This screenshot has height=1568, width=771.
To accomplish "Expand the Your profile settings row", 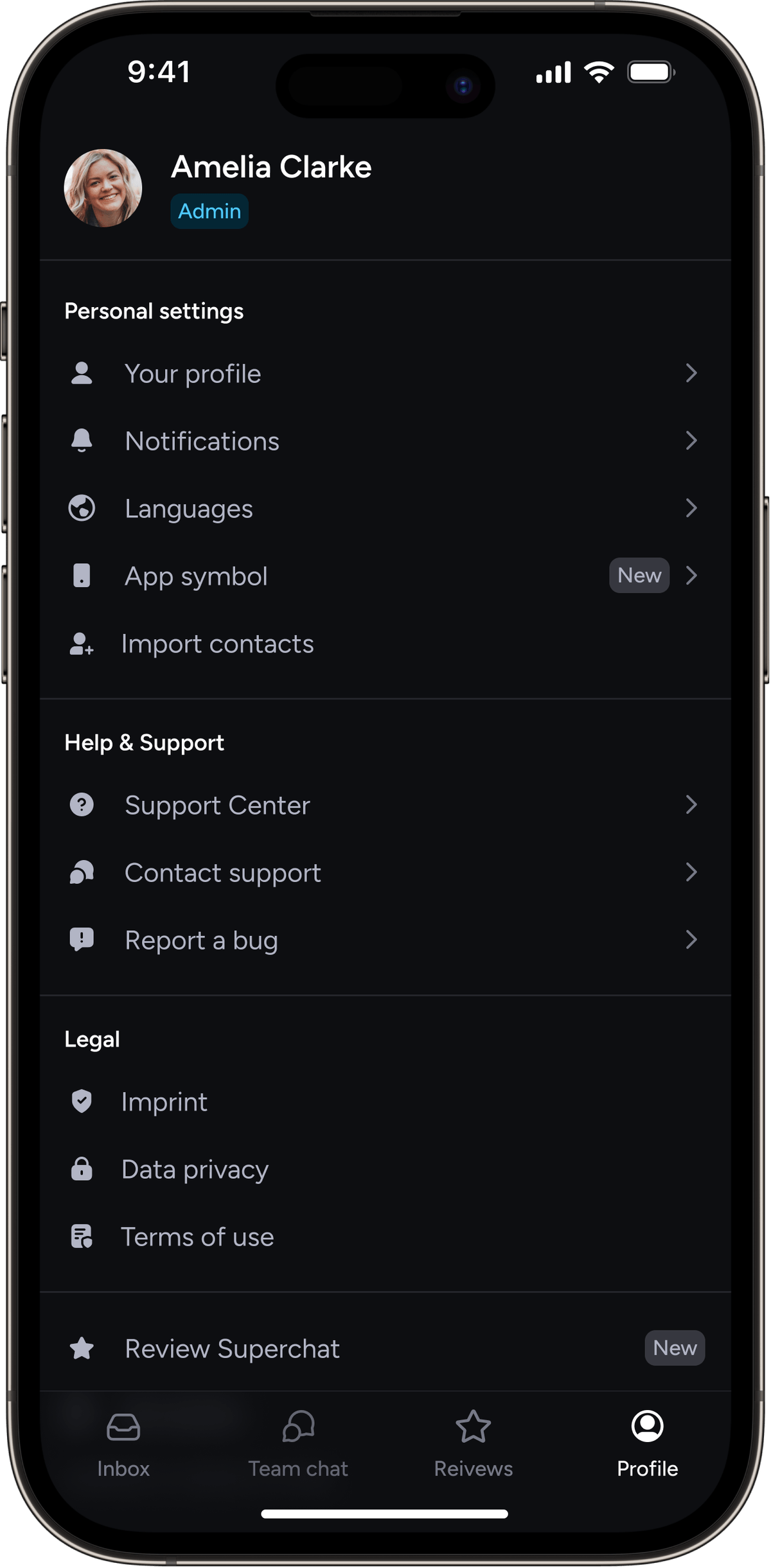I will pos(692,373).
